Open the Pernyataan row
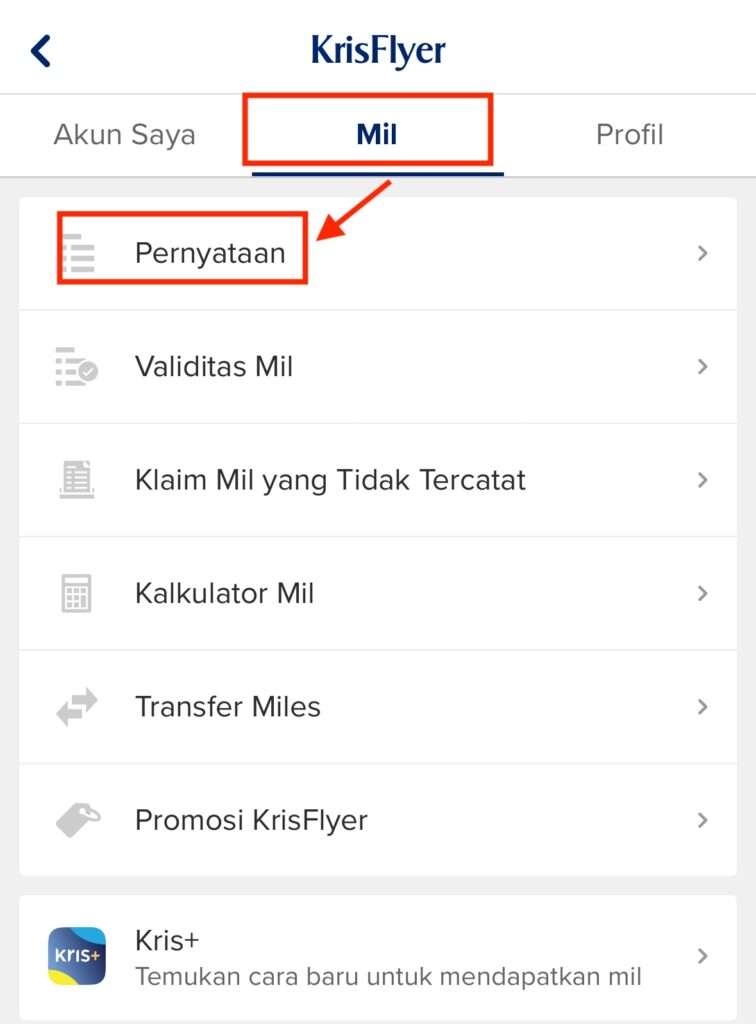This screenshot has width=756, height=1024. pyautogui.click(x=378, y=254)
